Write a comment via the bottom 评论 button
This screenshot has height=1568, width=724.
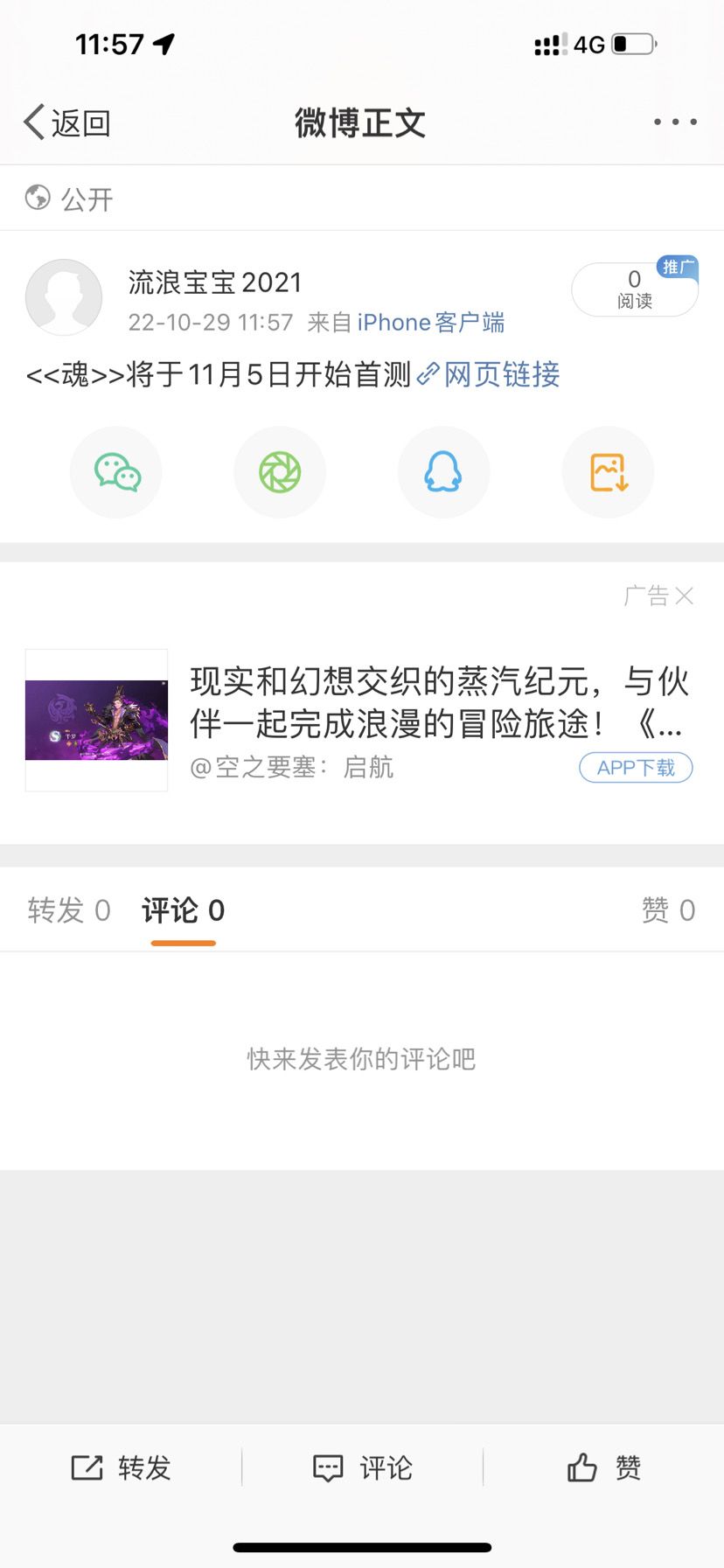[362, 1467]
